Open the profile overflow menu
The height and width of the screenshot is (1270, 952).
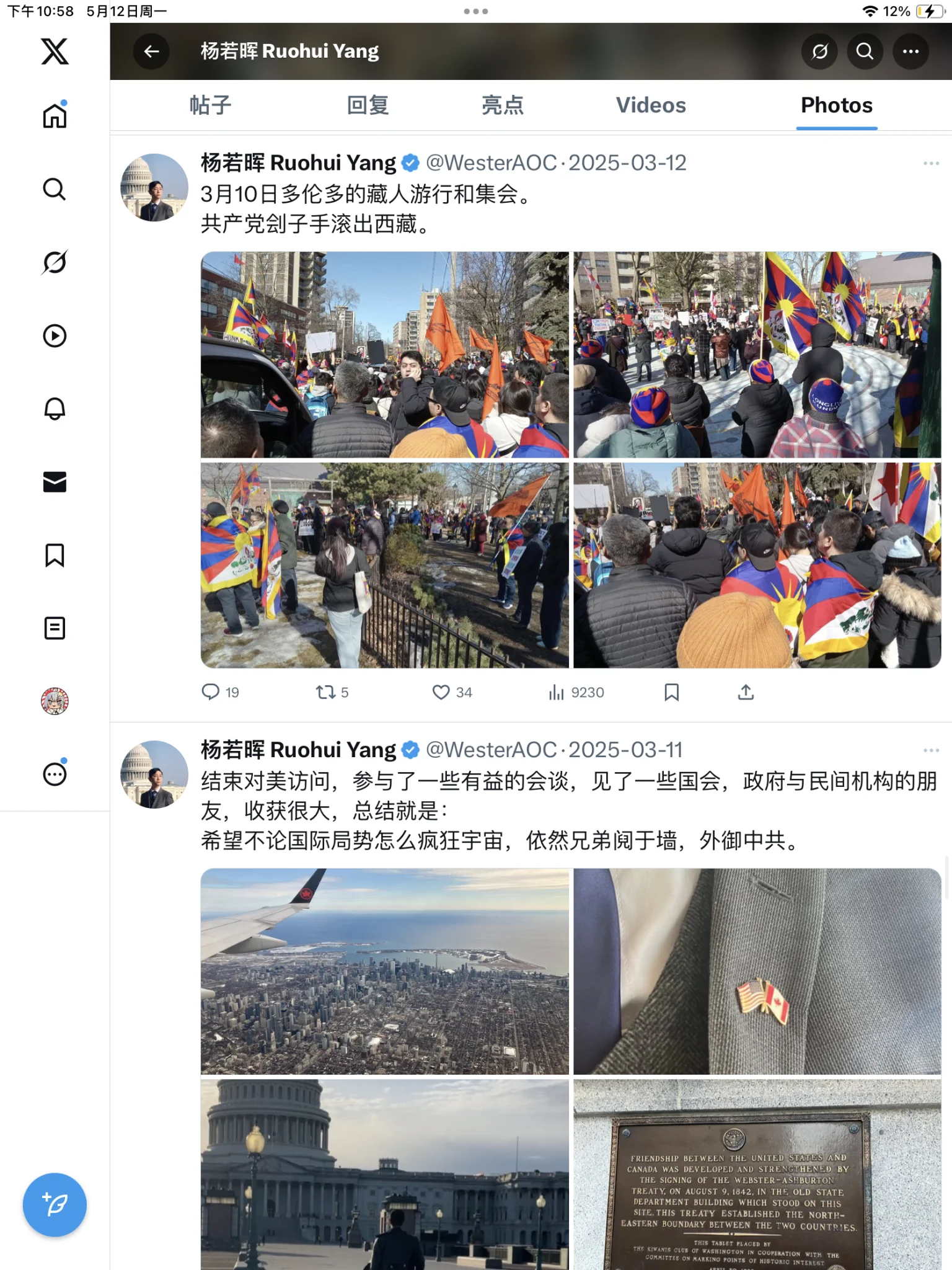[910, 51]
